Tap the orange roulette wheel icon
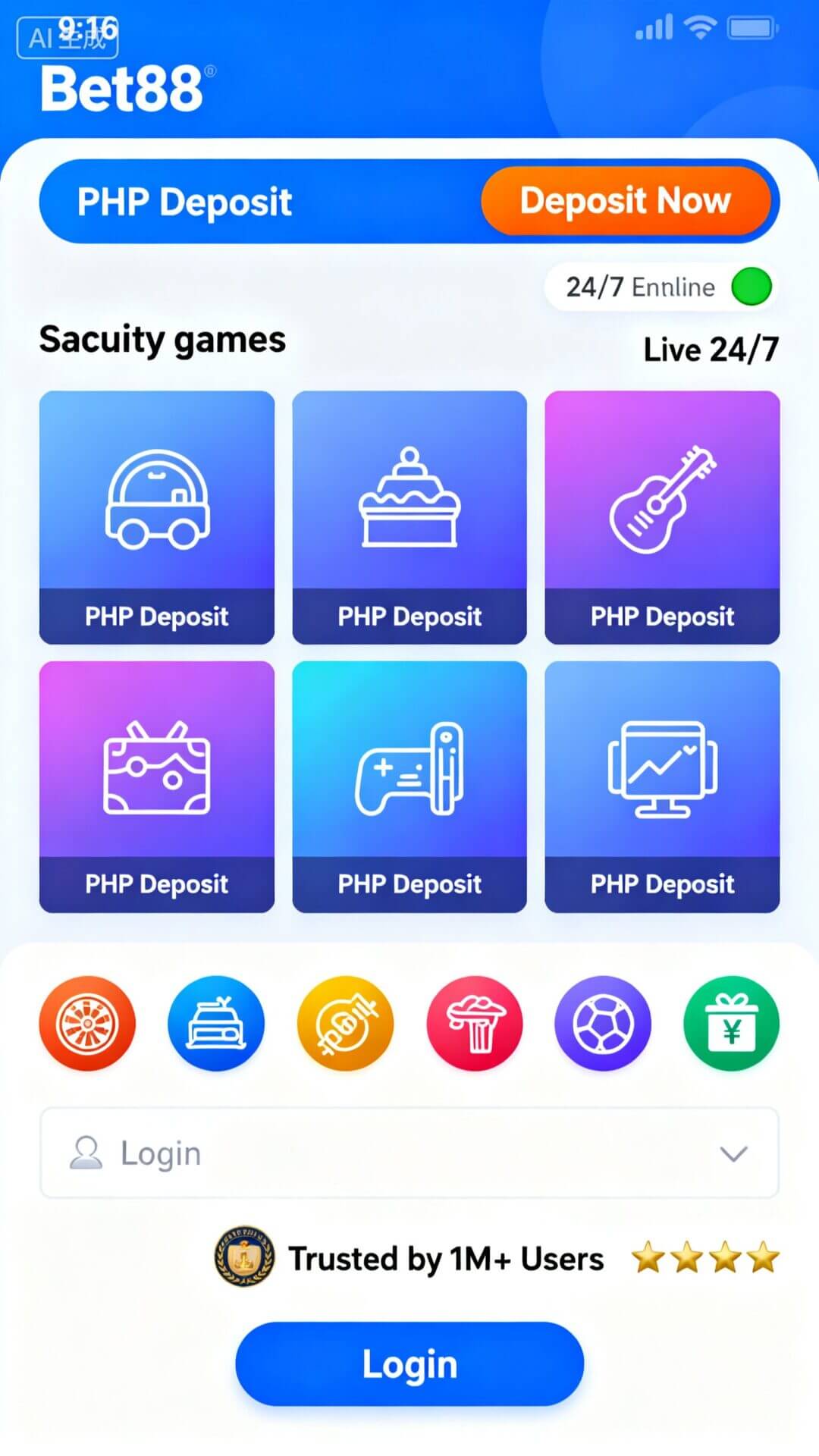The height and width of the screenshot is (1456, 819). tap(87, 1023)
